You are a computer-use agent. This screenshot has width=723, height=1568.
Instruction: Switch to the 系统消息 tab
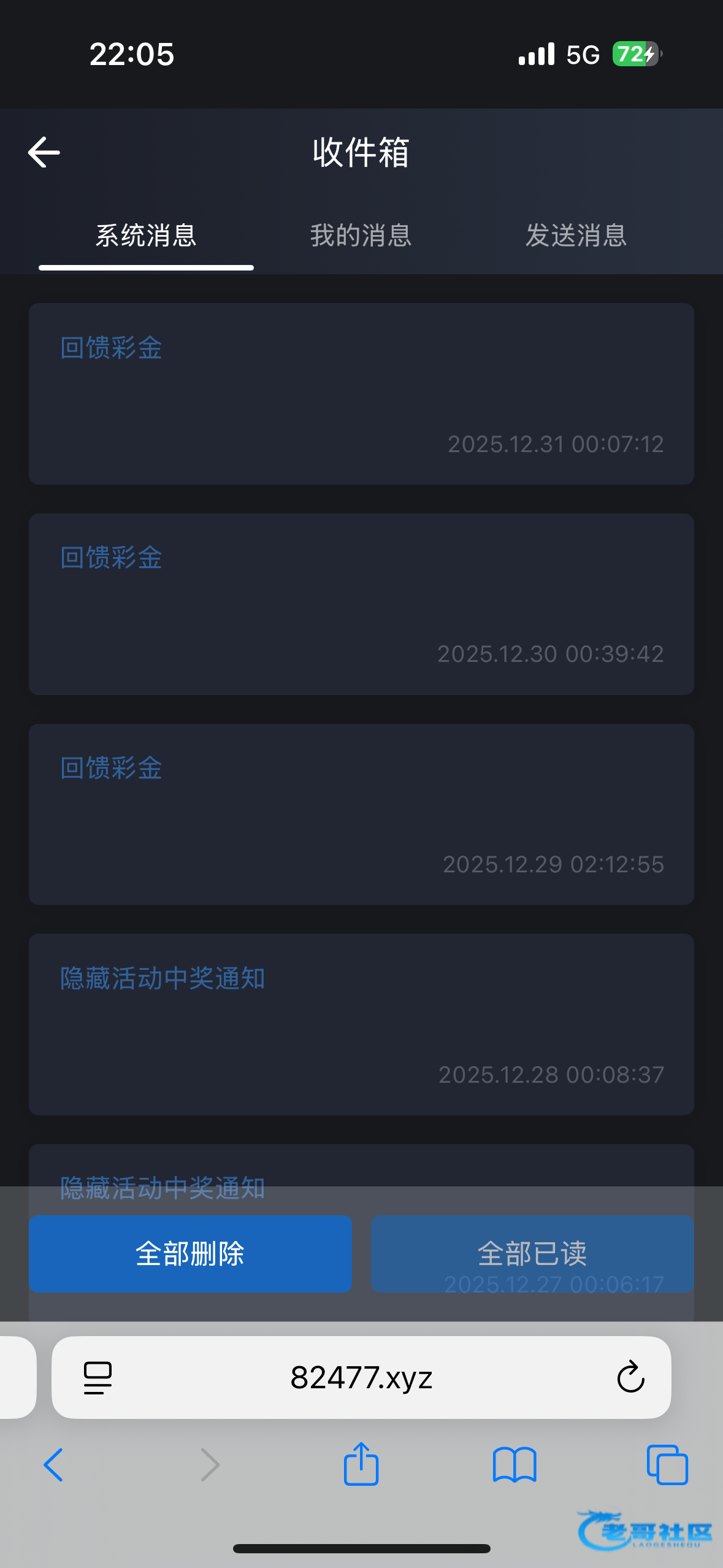tap(146, 236)
